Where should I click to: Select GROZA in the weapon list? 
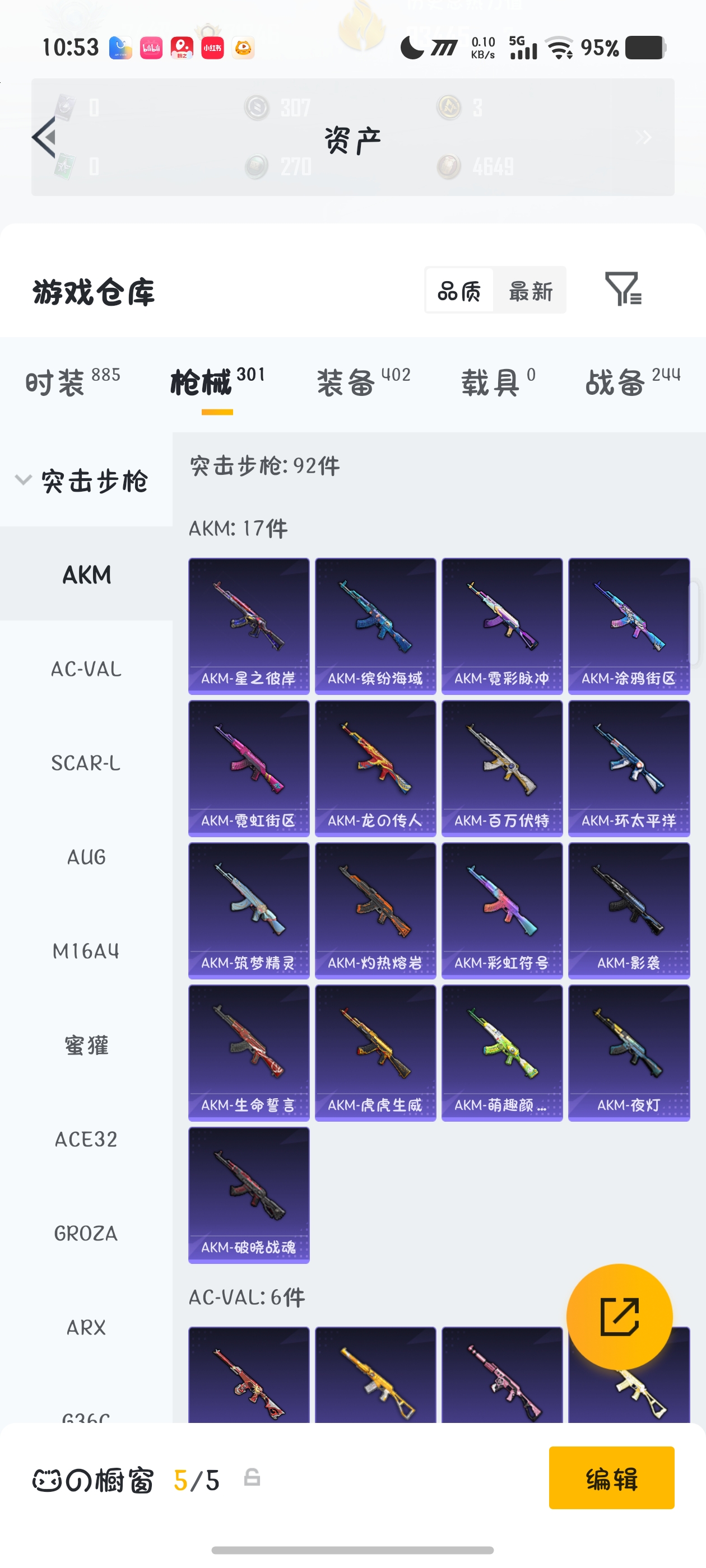point(86,1233)
